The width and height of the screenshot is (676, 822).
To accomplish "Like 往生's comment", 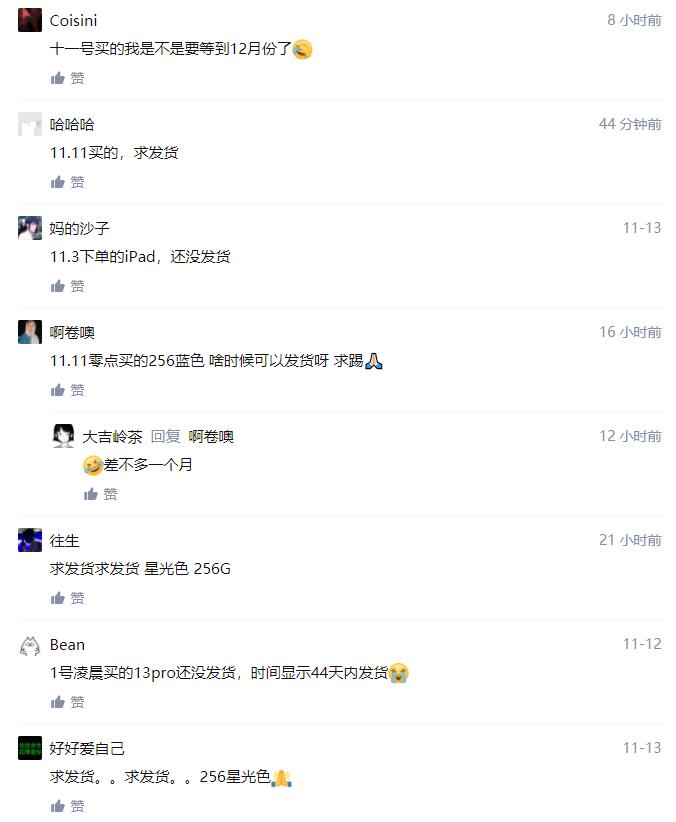I will pos(68,598).
